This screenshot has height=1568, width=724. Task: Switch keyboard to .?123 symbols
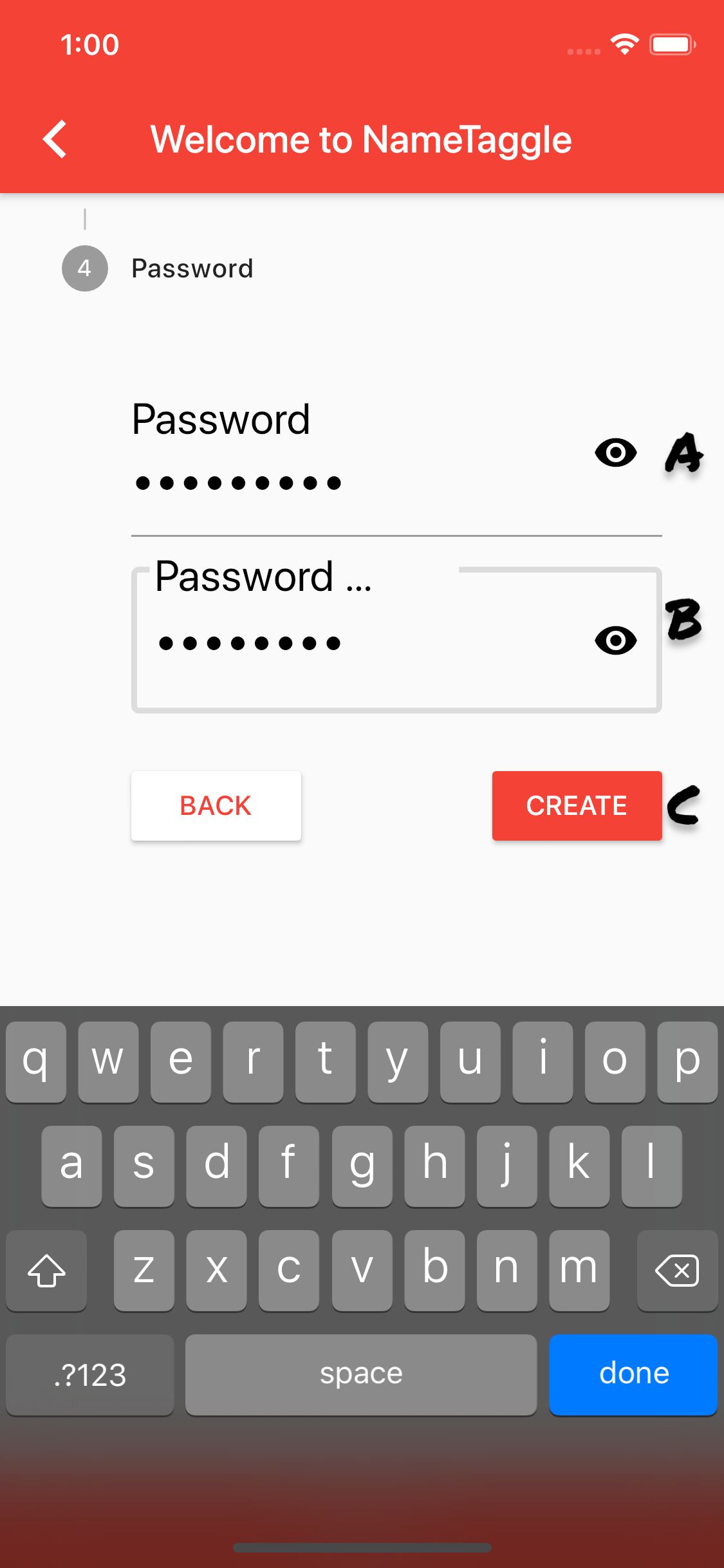pyautogui.click(x=90, y=1374)
